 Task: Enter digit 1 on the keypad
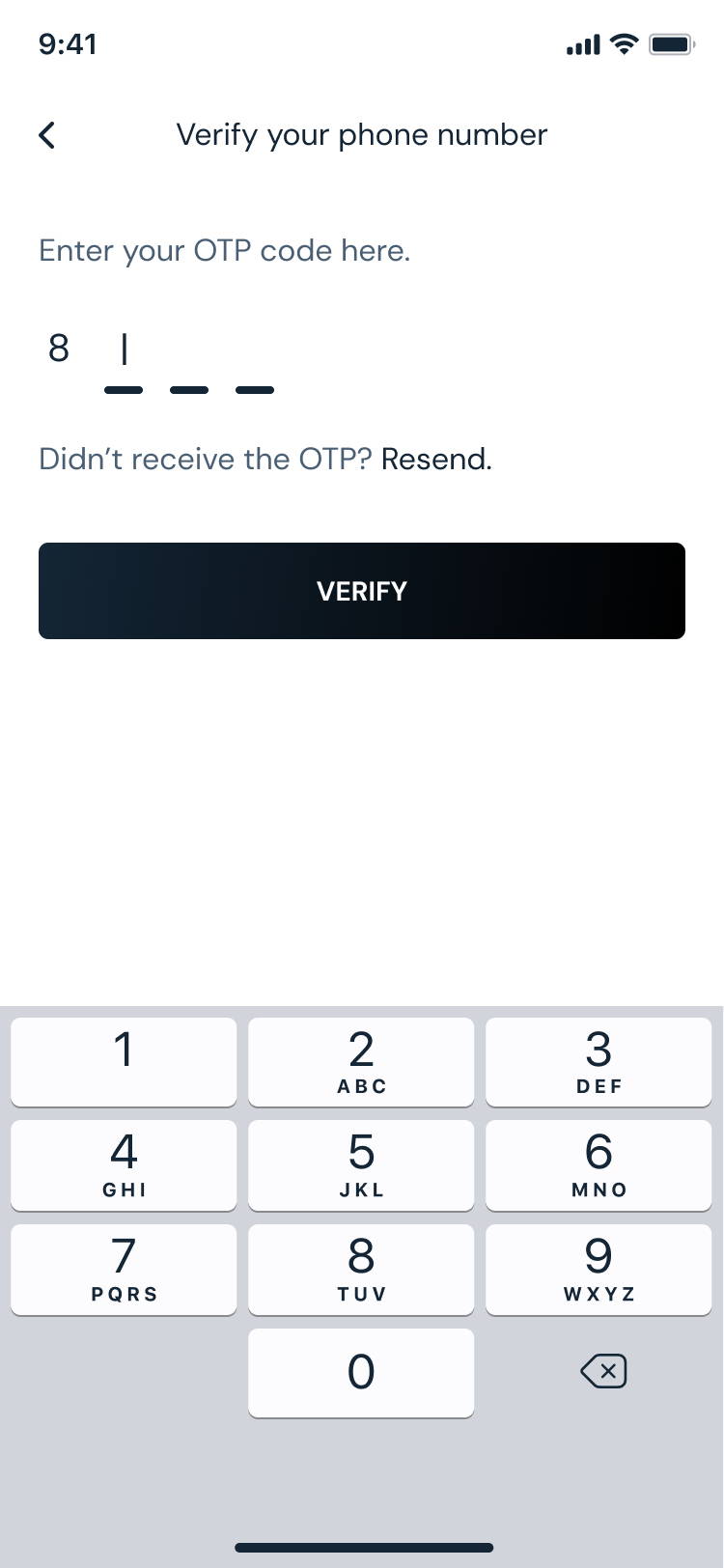(124, 1061)
